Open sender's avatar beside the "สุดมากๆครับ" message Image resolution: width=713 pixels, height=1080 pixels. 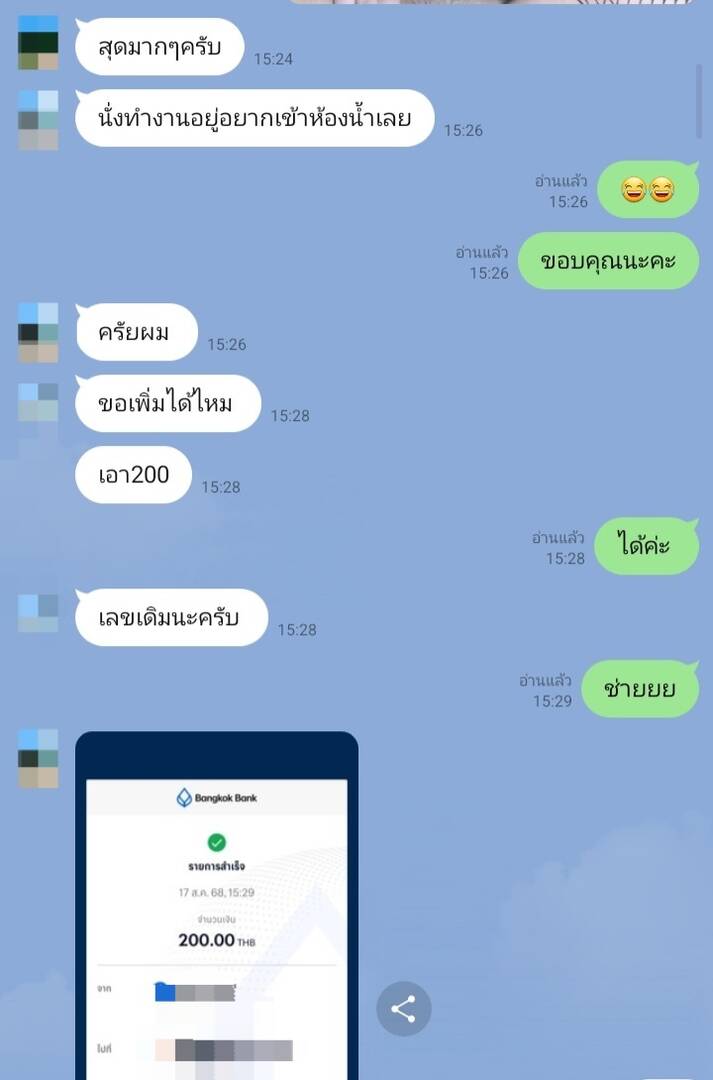click(38, 43)
